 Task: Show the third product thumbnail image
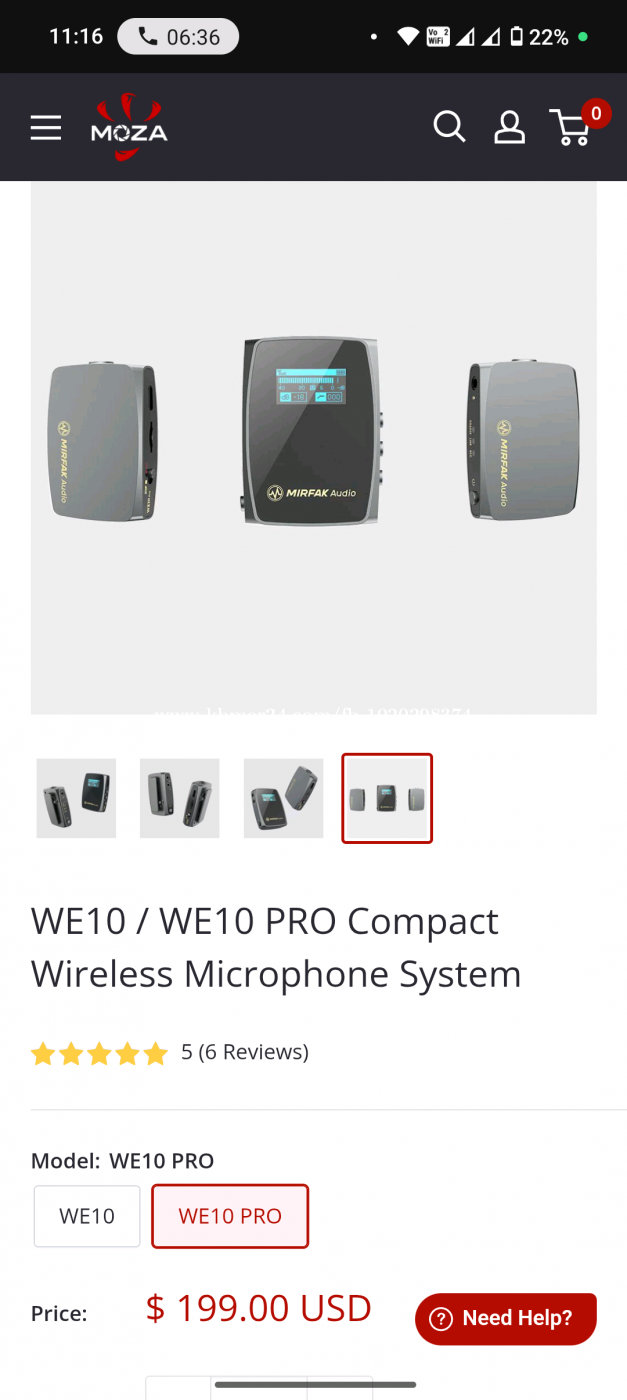283,798
